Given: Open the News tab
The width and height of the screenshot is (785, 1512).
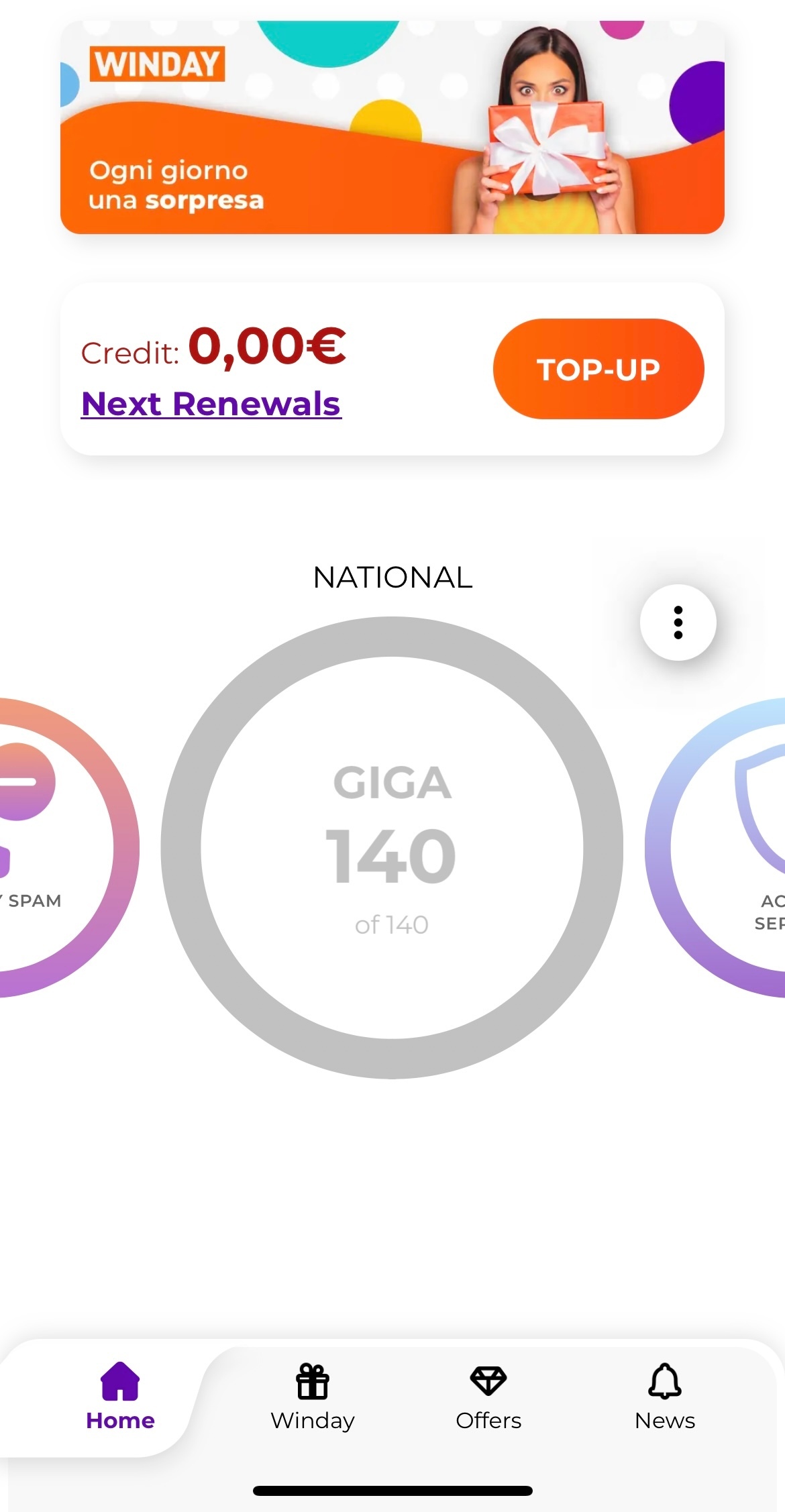Looking at the screenshot, I should (x=665, y=1397).
